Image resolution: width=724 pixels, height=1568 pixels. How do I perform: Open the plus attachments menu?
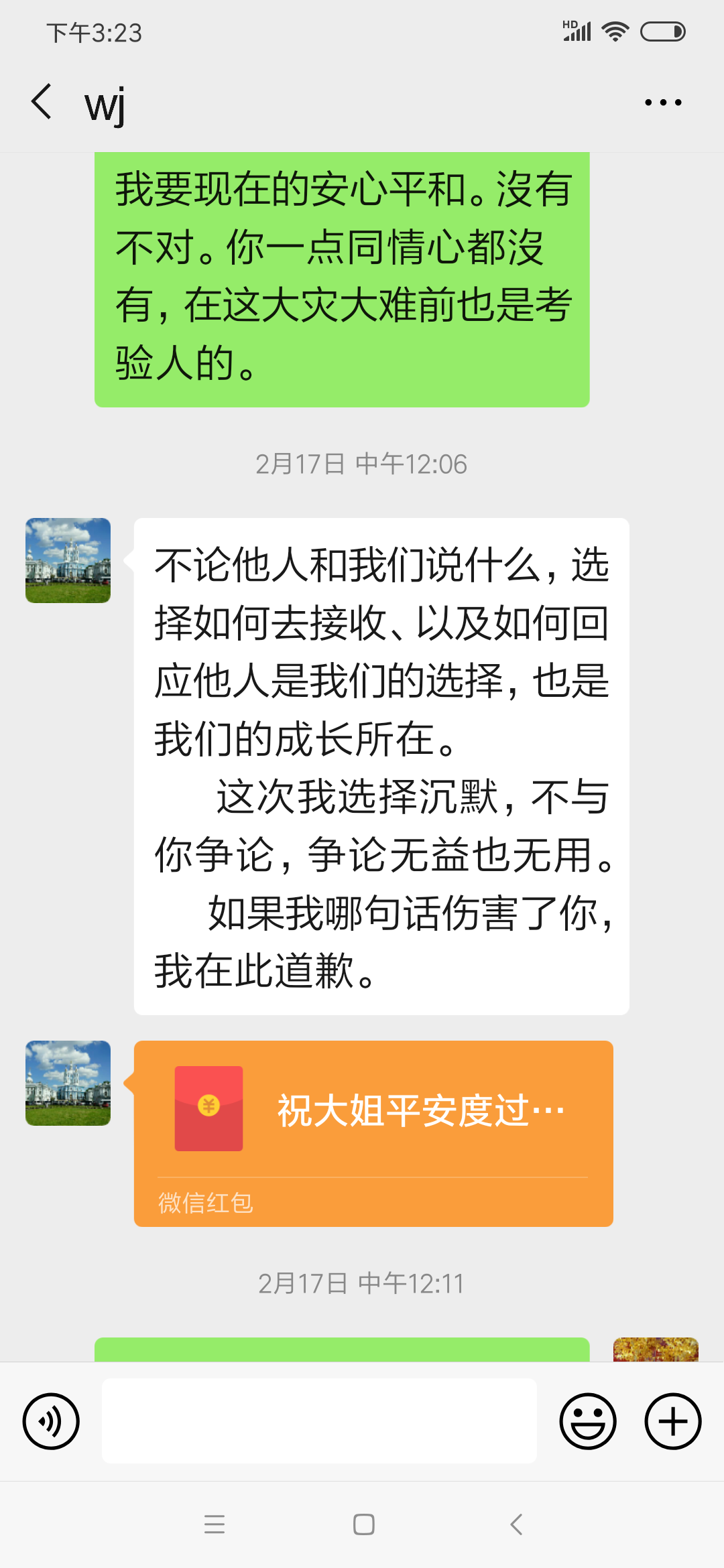coord(672,1421)
